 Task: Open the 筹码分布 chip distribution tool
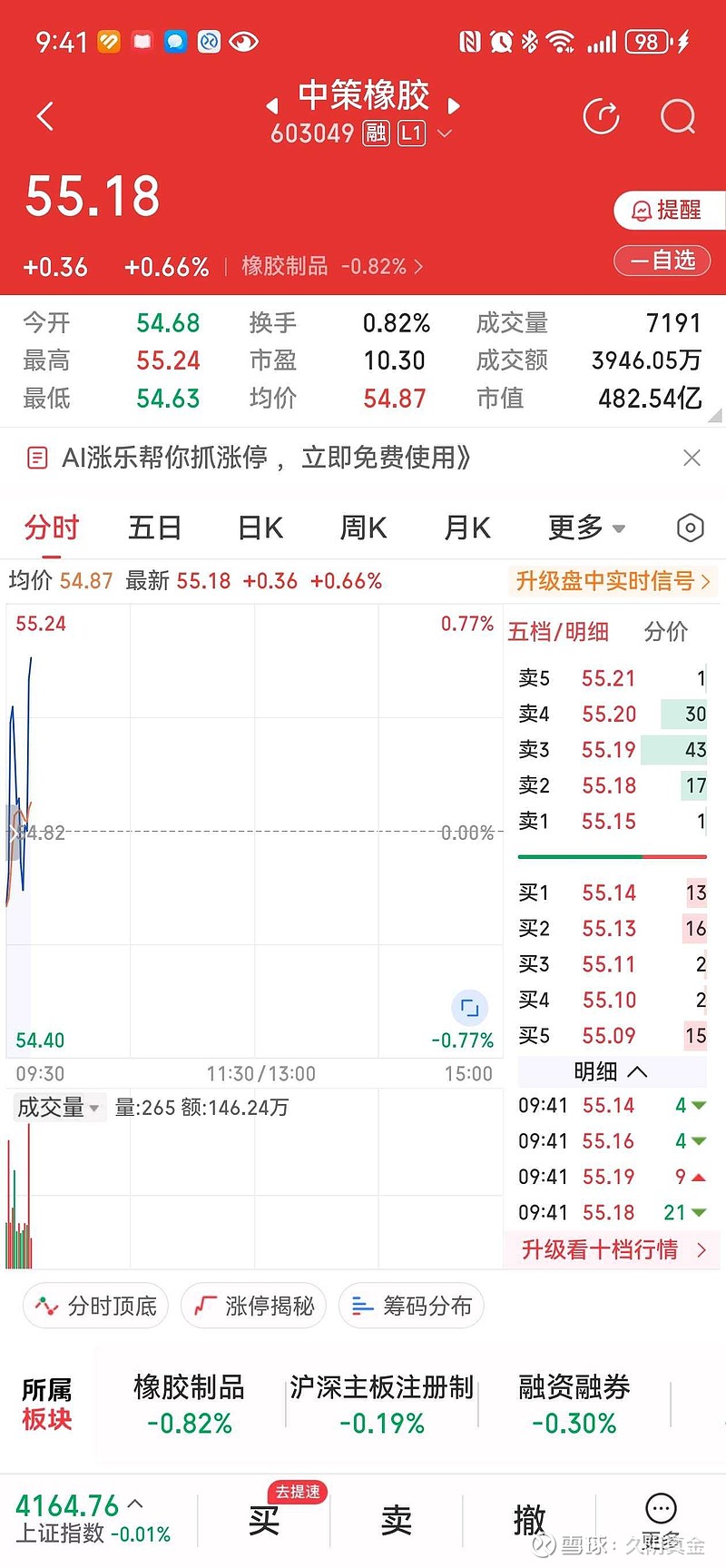point(411,1306)
